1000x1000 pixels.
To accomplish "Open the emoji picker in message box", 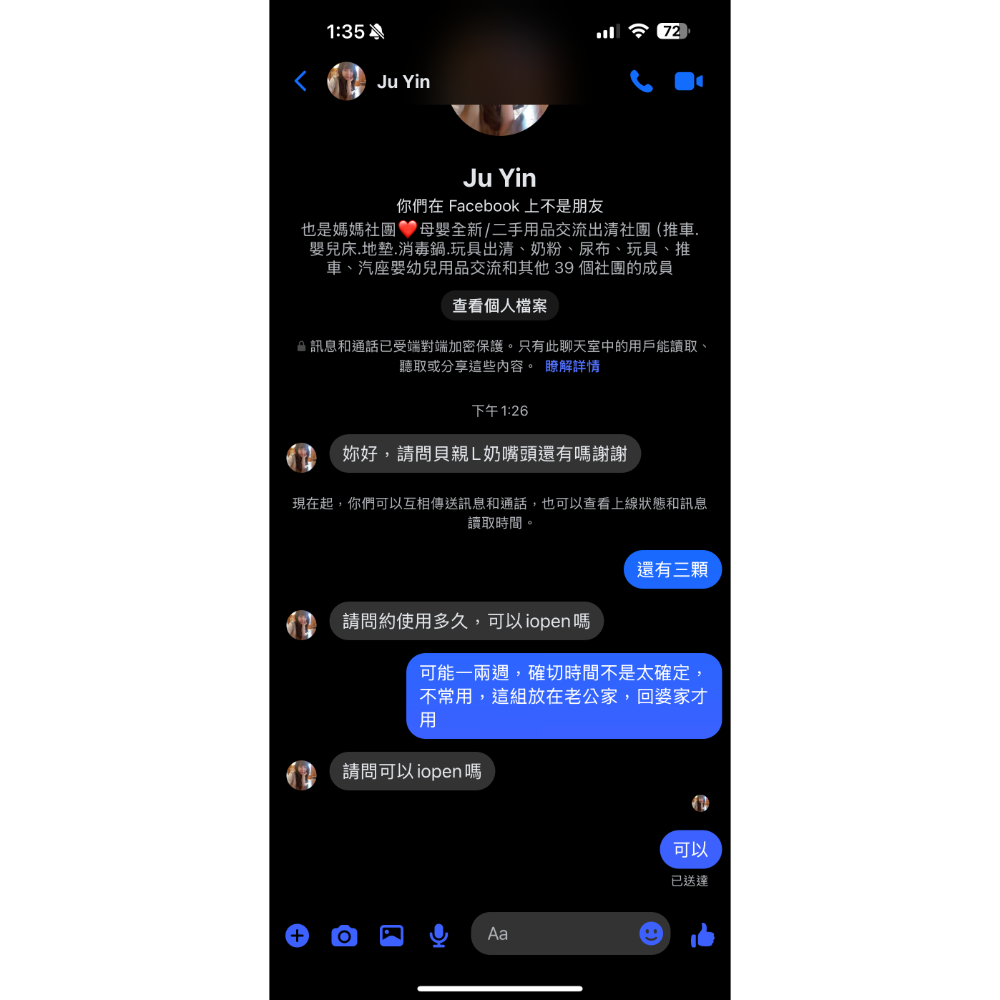I will 651,934.
